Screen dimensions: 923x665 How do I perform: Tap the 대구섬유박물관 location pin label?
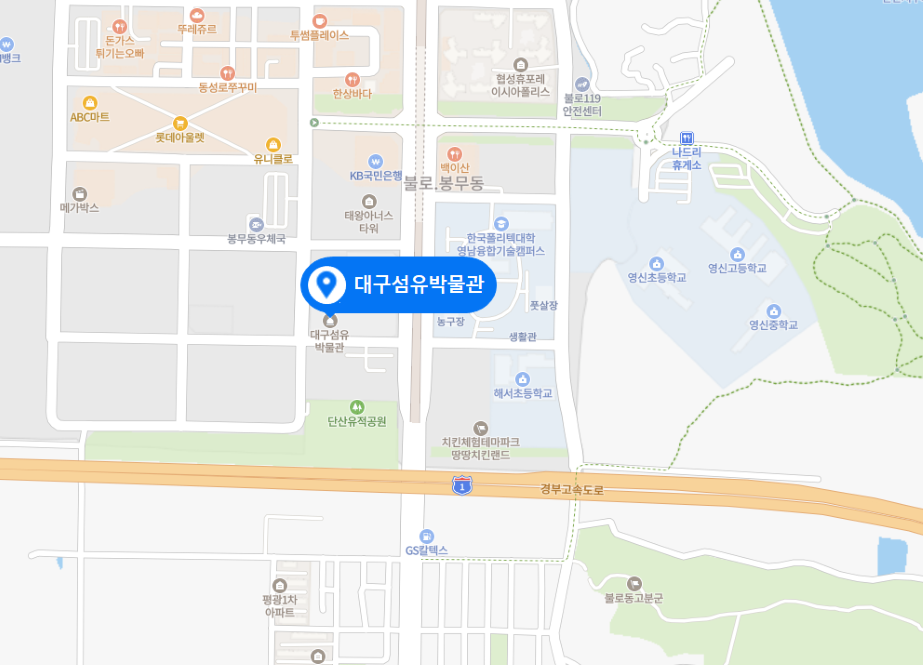click(x=399, y=285)
